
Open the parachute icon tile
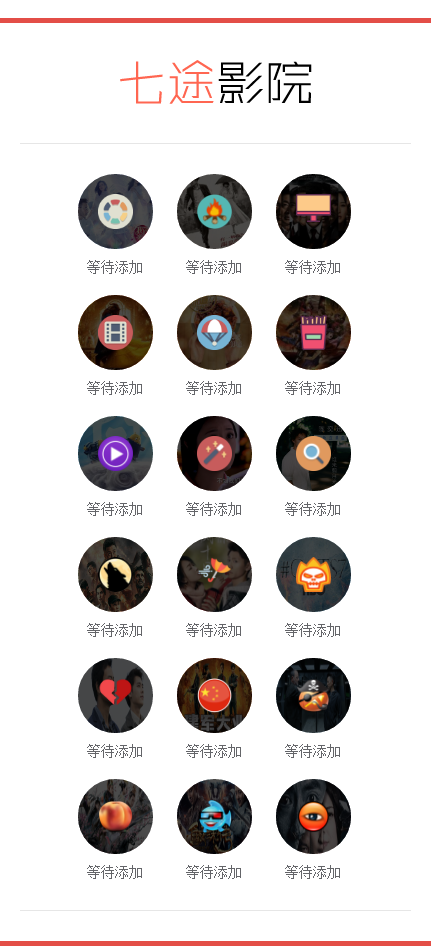(214, 332)
